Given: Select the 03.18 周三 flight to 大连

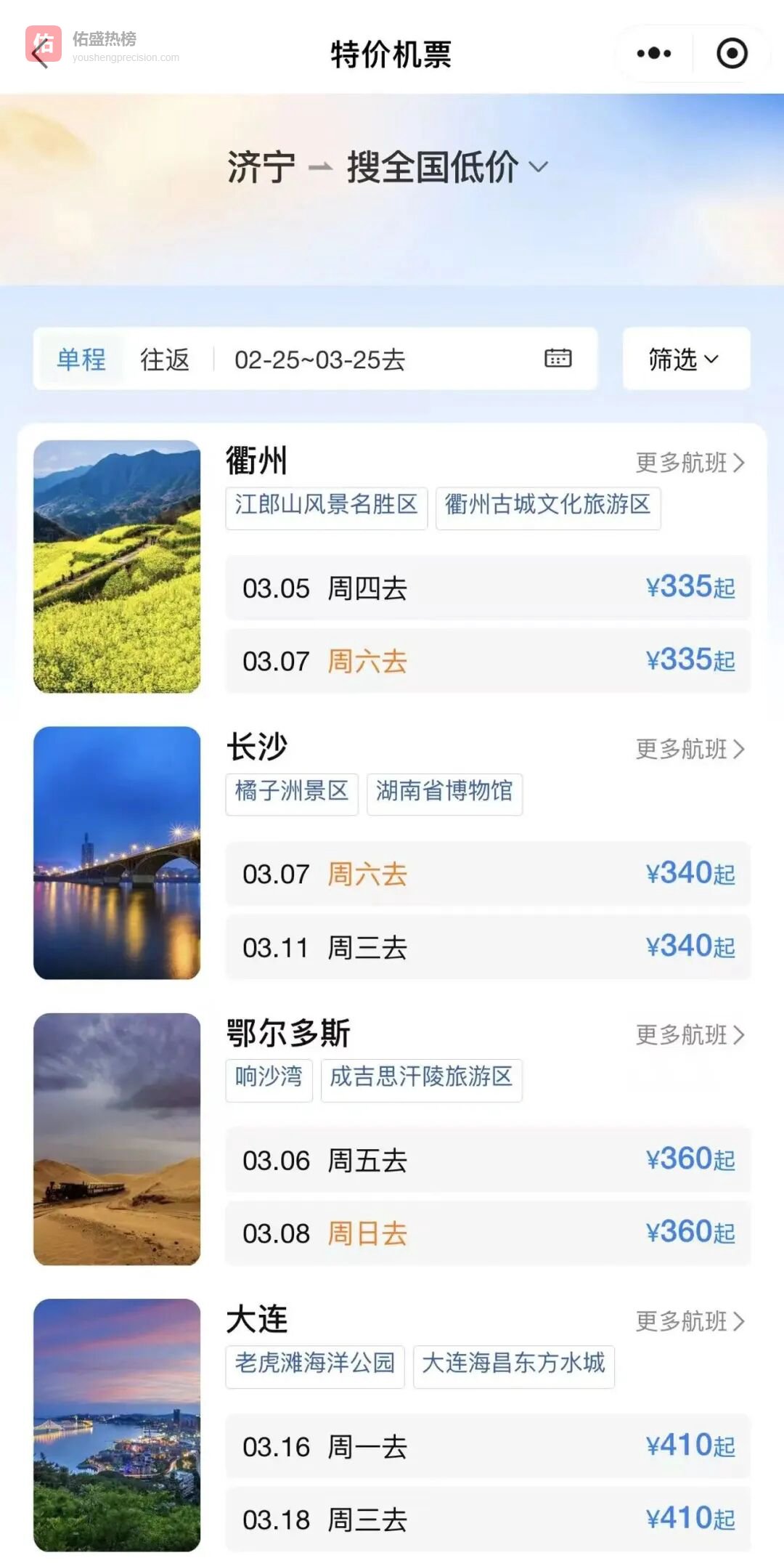Looking at the screenshot, I should (488, 1520).
